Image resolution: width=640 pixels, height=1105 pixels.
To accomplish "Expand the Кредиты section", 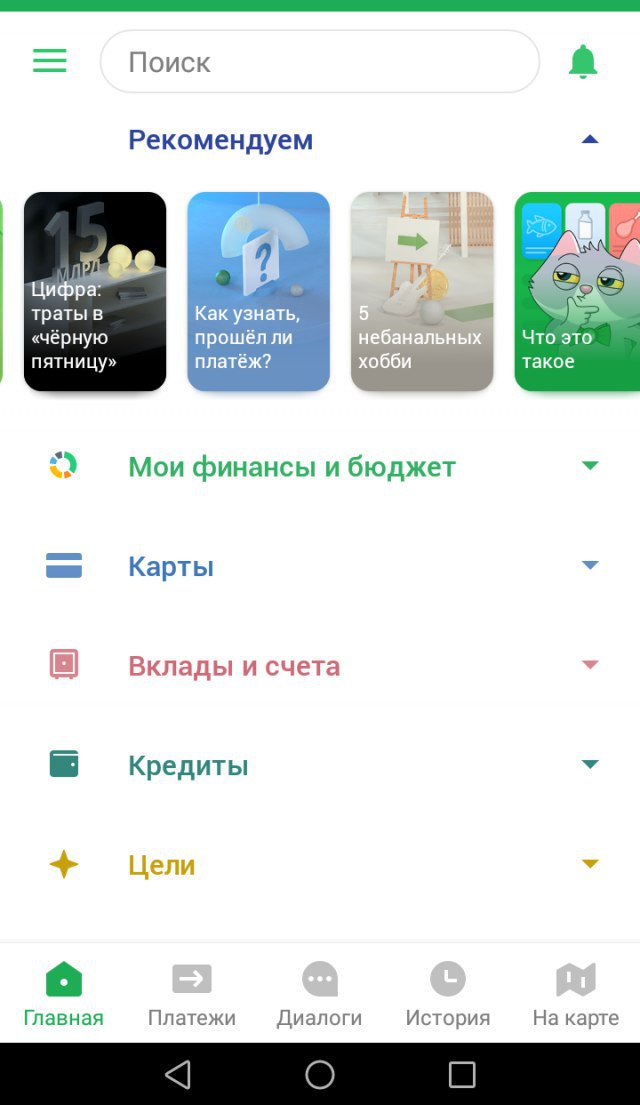I will [320, 765].
